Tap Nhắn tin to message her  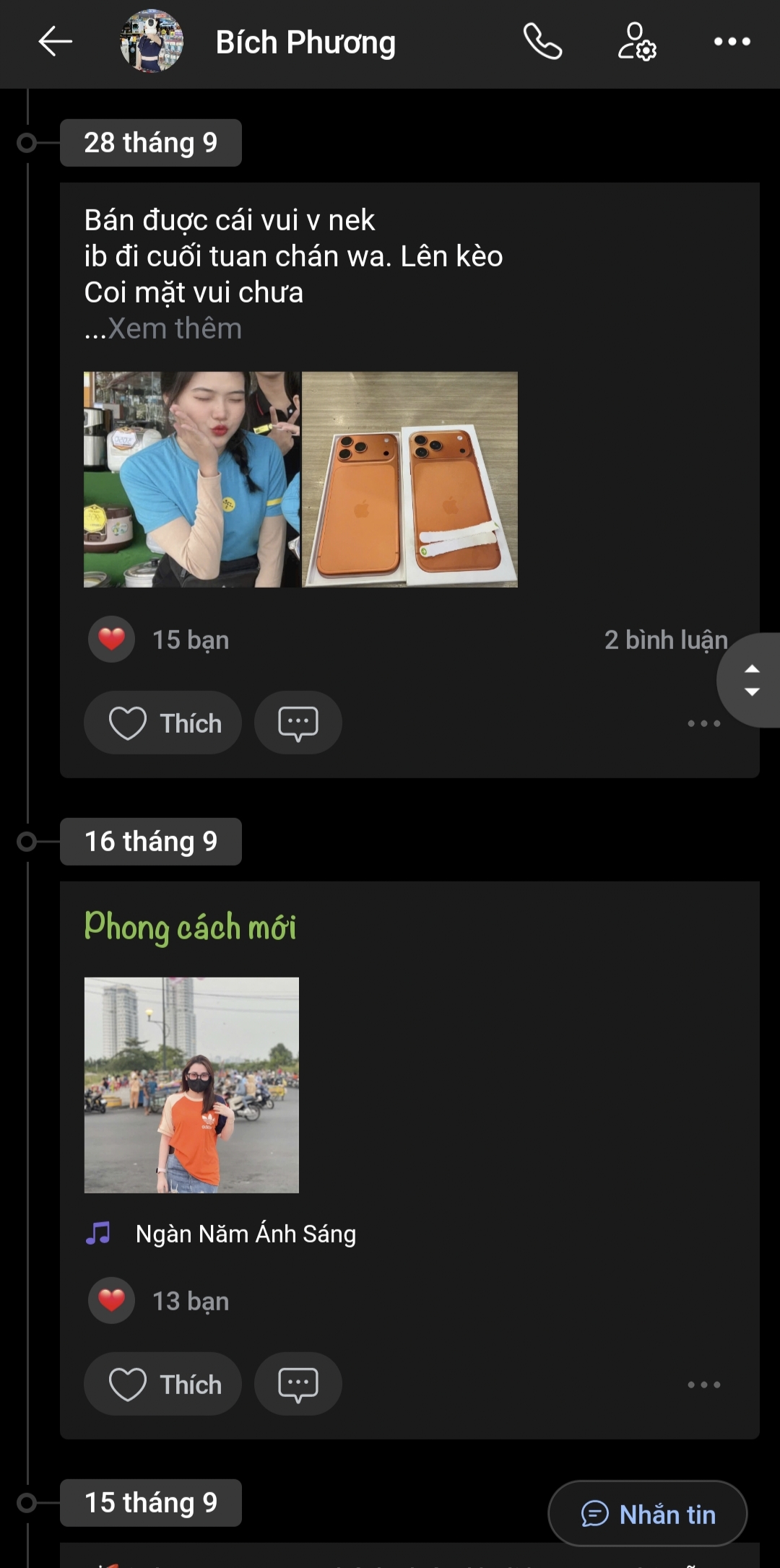(647, 1514)
